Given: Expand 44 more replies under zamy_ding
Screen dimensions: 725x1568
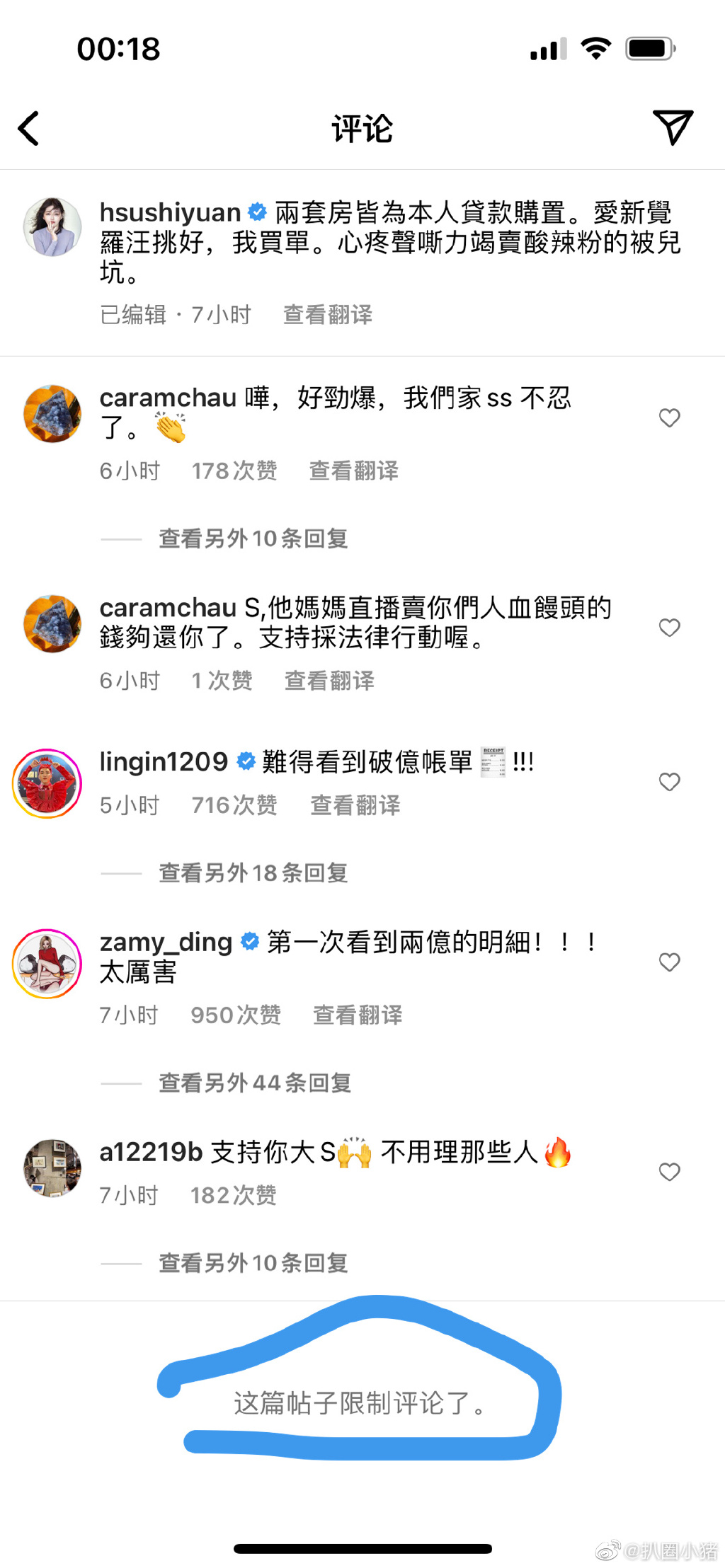Looking at the screenshot, I should [x=255, y=1083].
